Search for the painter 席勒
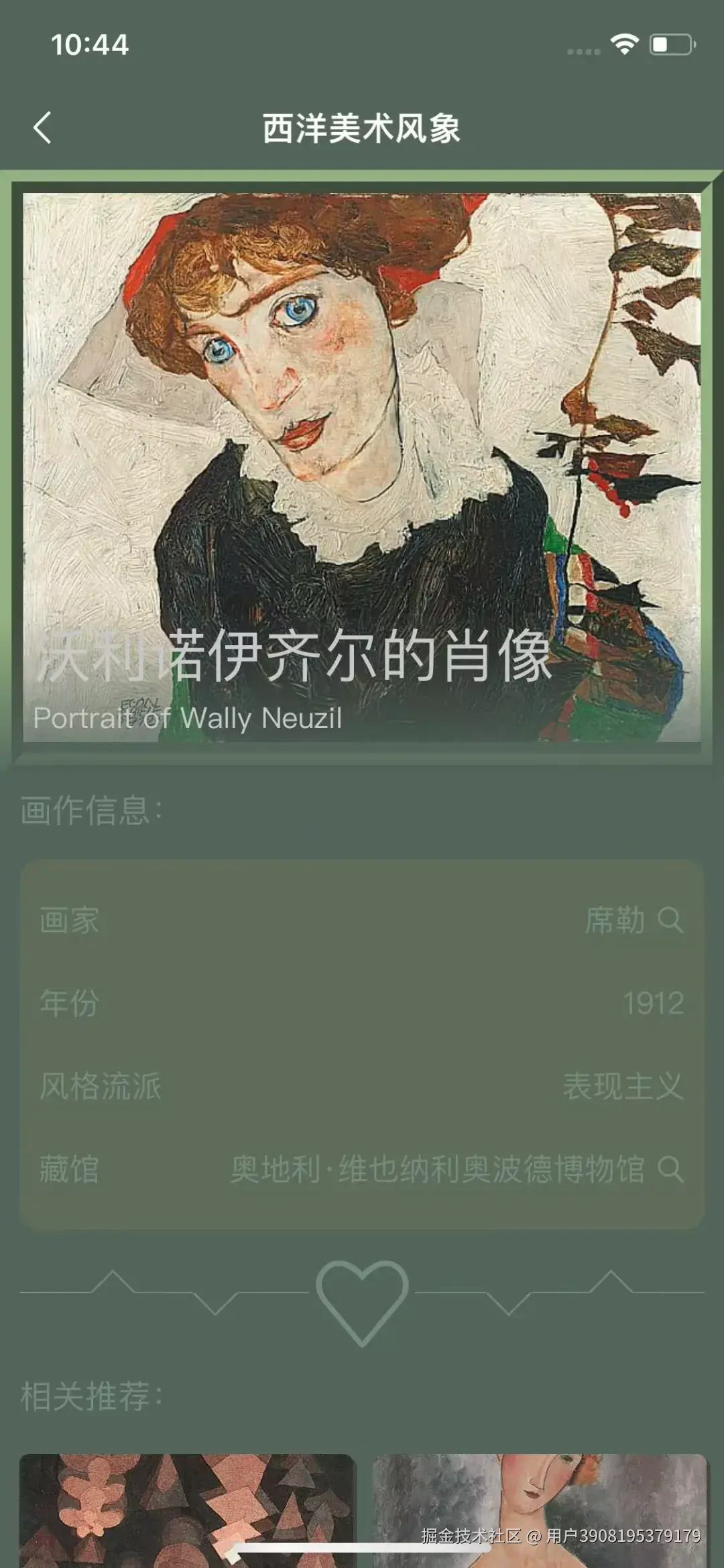724x1568 pixels. pos(670,920)
